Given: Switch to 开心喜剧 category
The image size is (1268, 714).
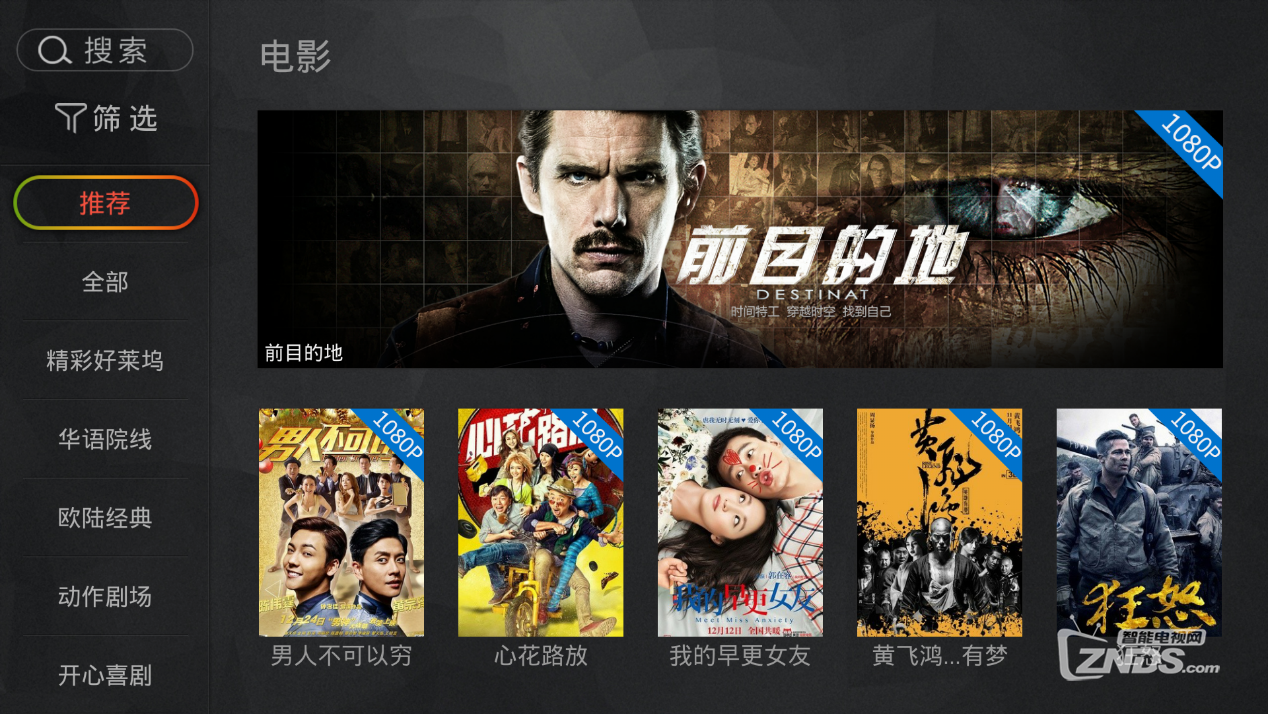Looking at the screenshot, I should pos(106,675).
